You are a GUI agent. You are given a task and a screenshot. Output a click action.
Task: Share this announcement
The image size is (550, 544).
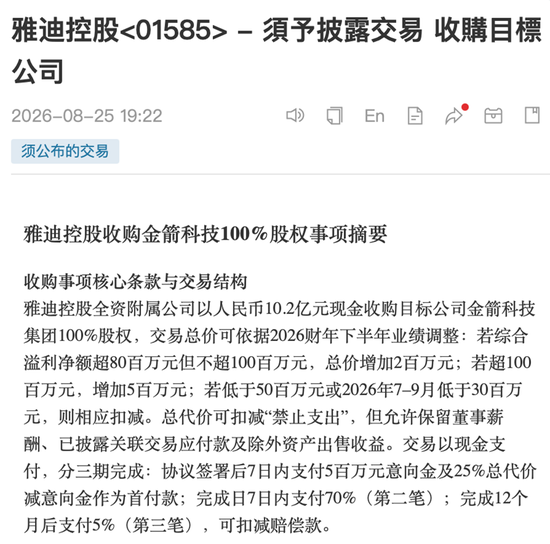455,115
